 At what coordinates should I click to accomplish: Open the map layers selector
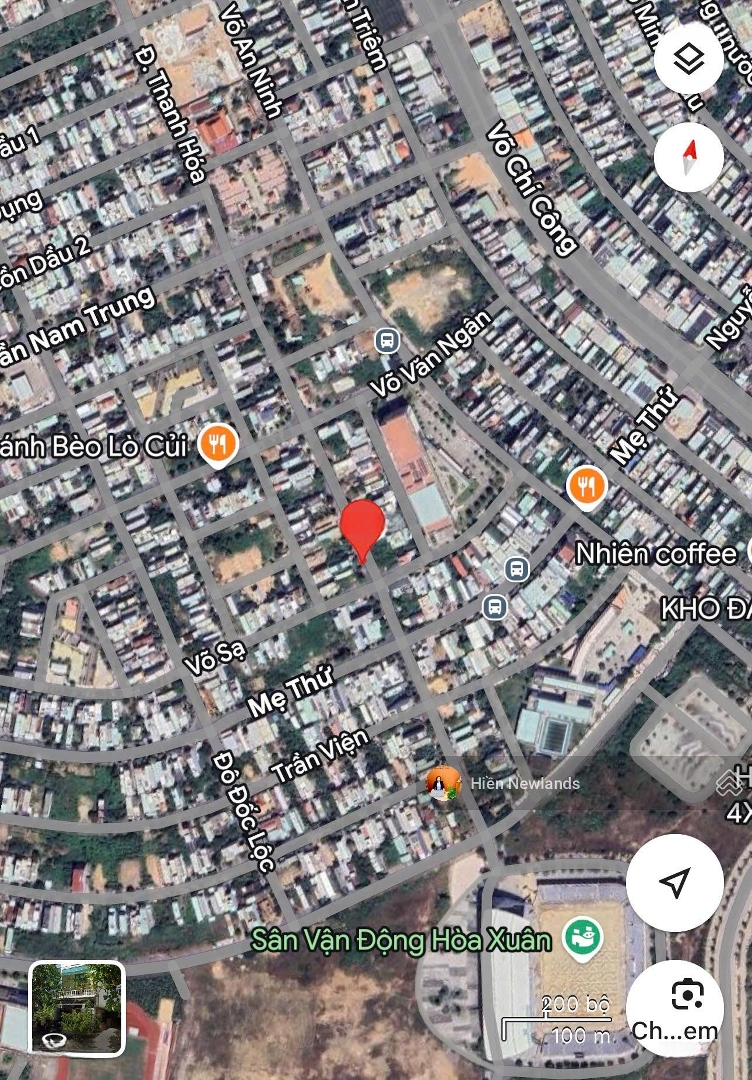pyautogui.click(x=688, y=58)
